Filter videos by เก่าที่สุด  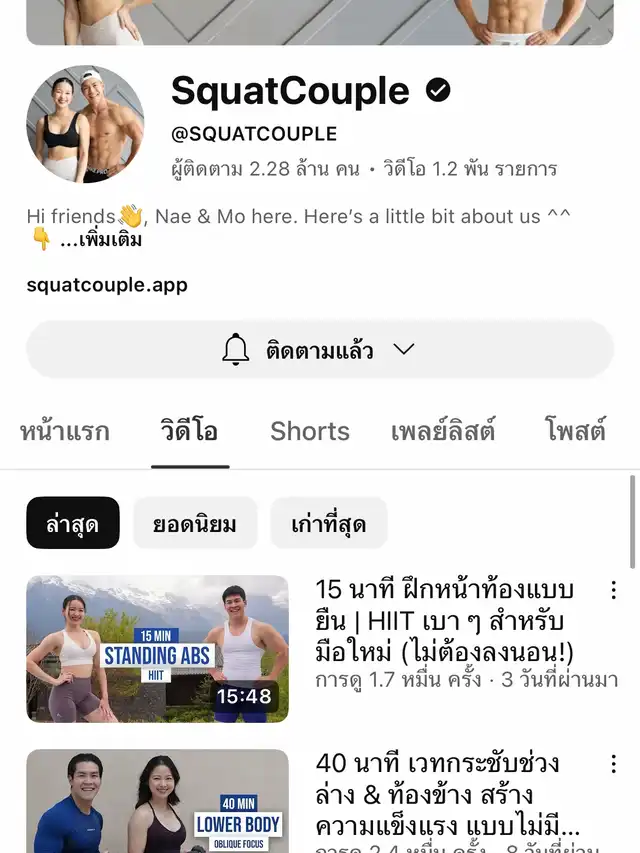pyautogui.click(x=328, y=523)
